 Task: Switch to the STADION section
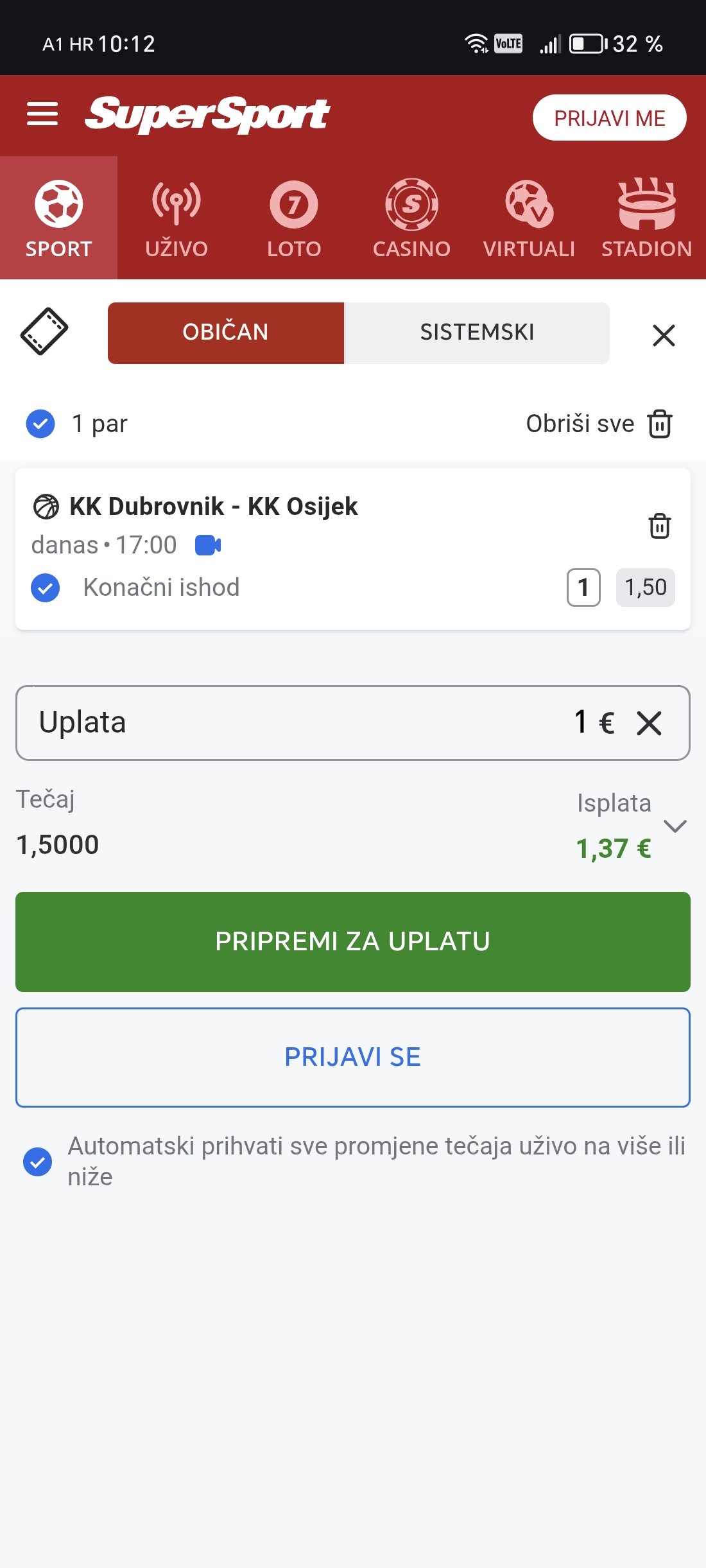coord(646,218)
